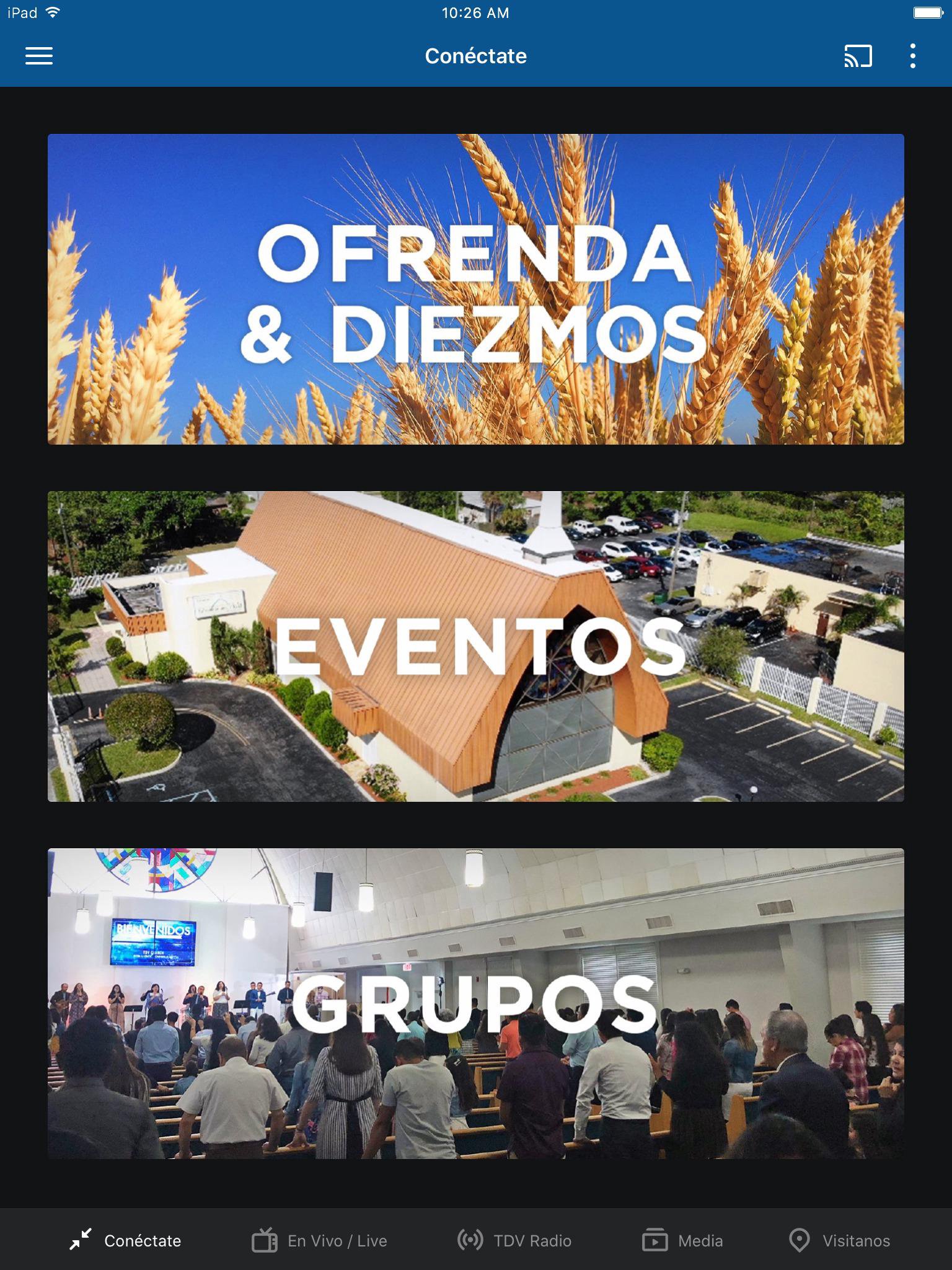
Task: Open the Ofrenda & Diezmos card
Action: tap(475, 289)
